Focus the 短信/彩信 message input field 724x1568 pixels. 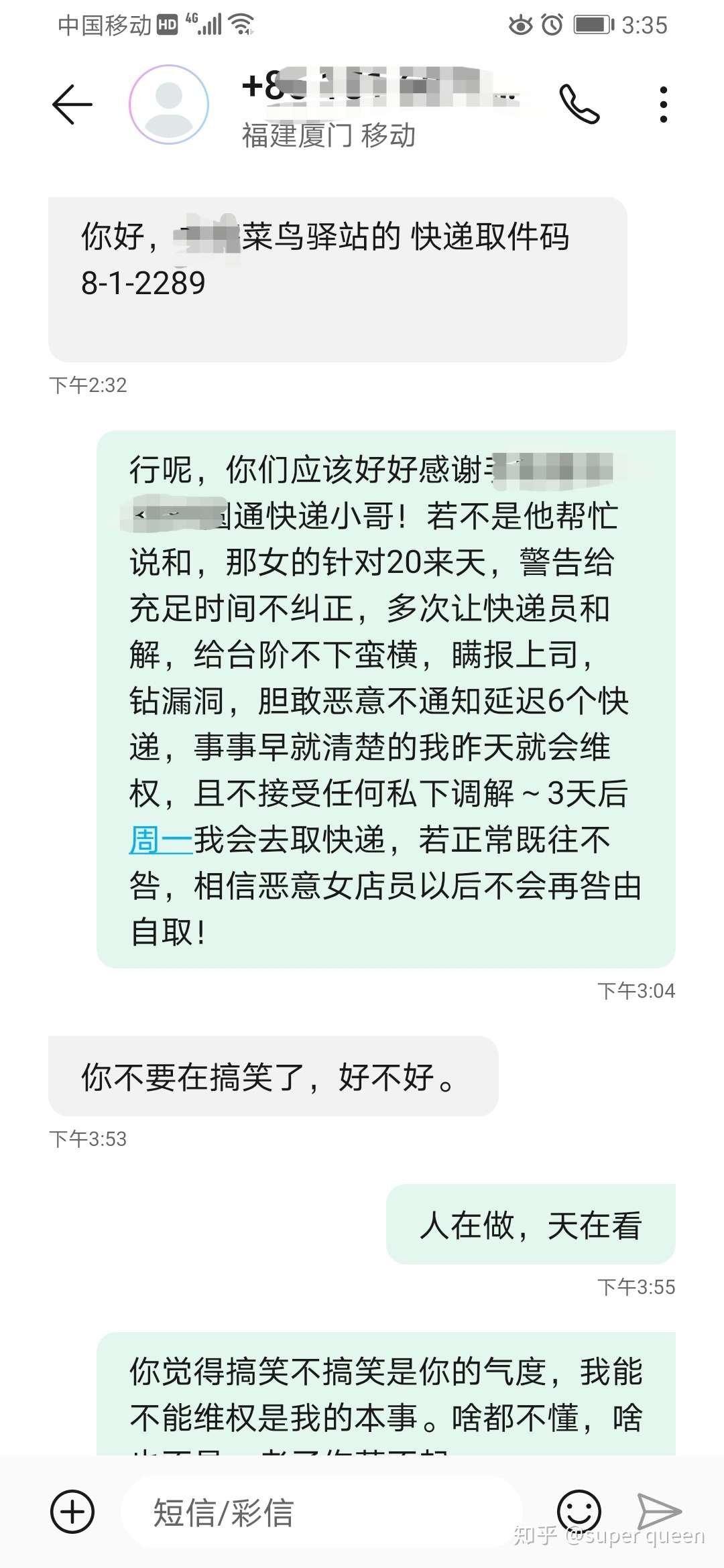(x=322, y=1512)
